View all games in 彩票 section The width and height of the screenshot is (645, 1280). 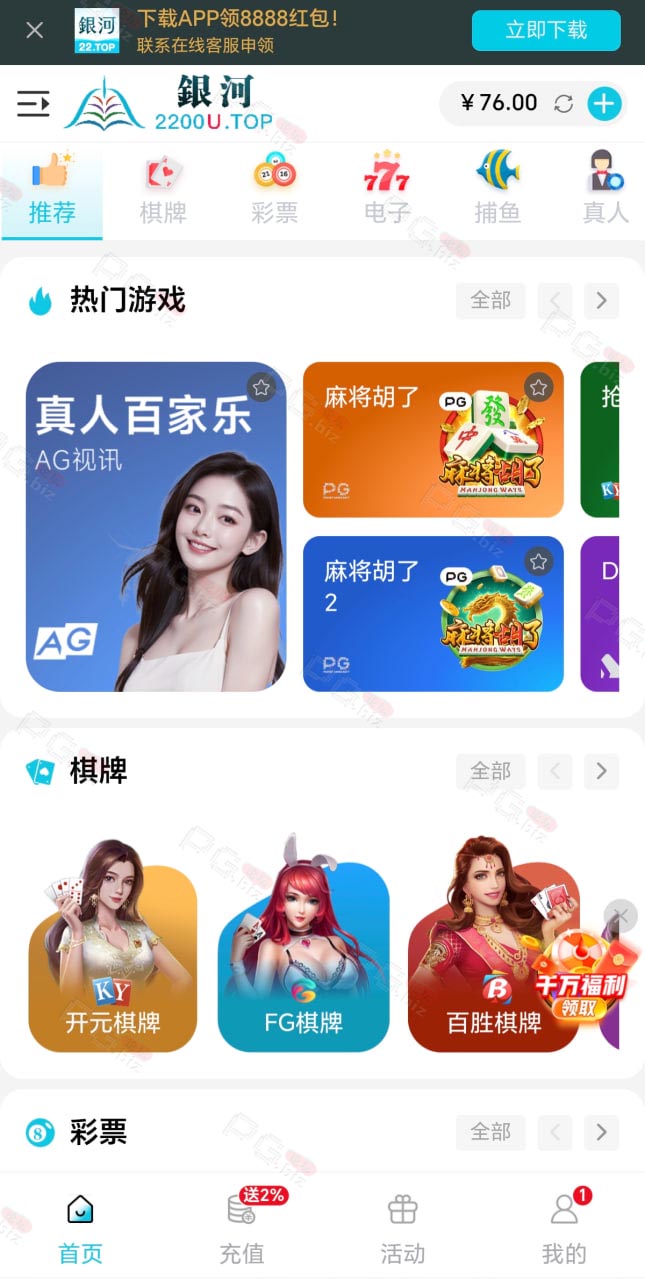490,1132
